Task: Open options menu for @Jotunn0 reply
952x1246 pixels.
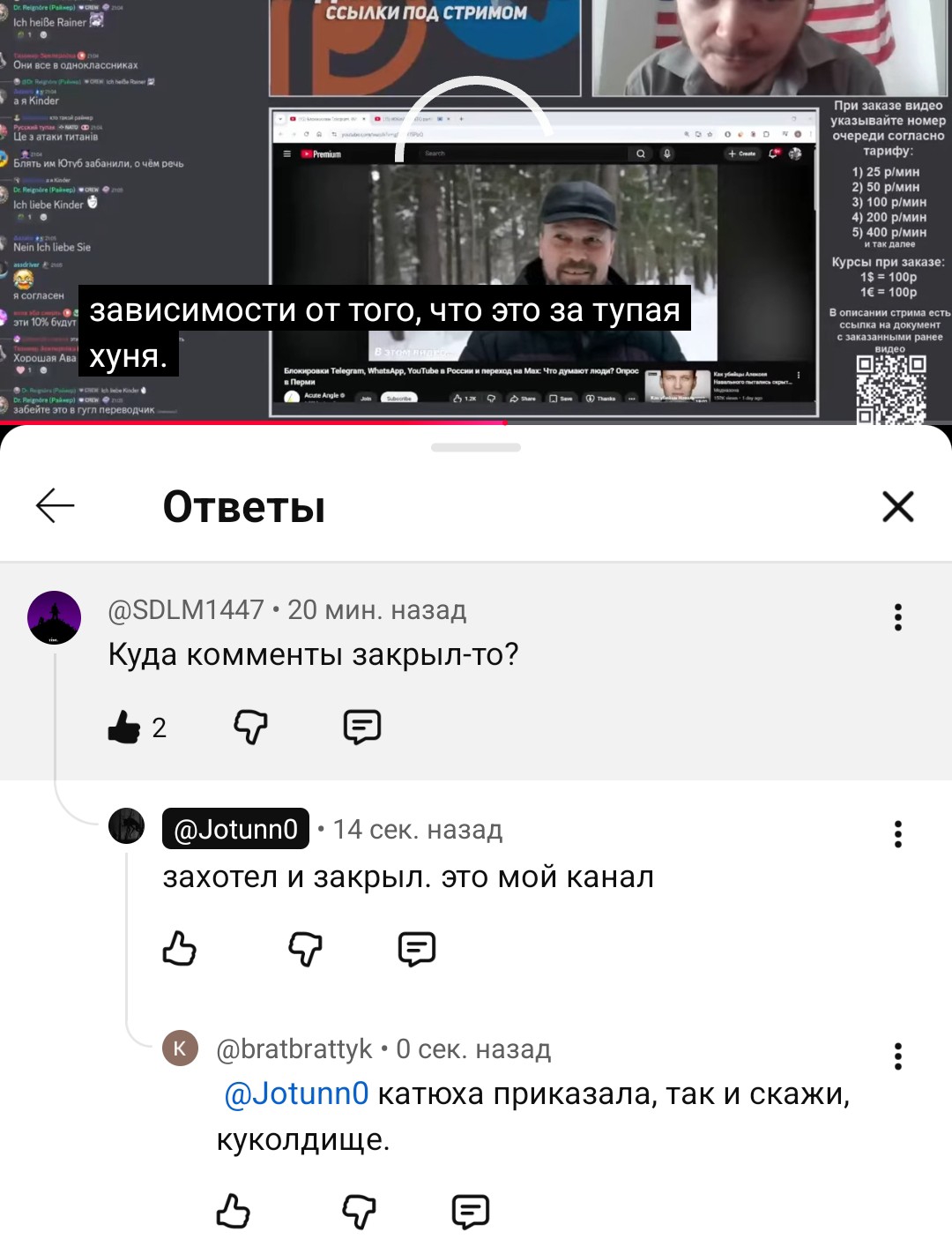Action: pos(897,834)
